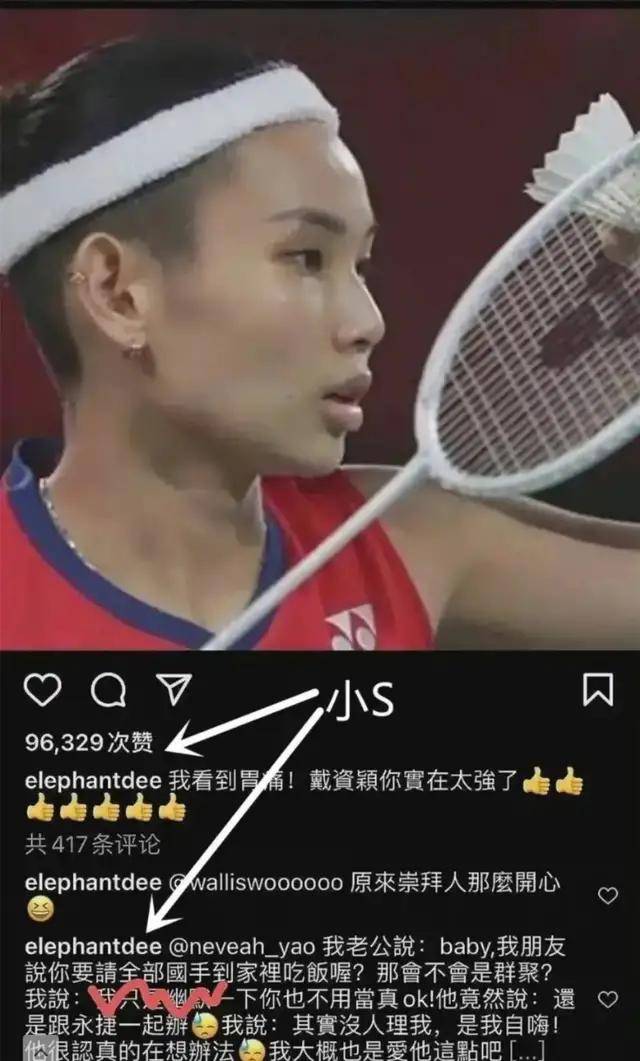This screenshot has width=640, height=1061.
Task: Open elephantdee's profile from the caption
Action: point(93,781)
